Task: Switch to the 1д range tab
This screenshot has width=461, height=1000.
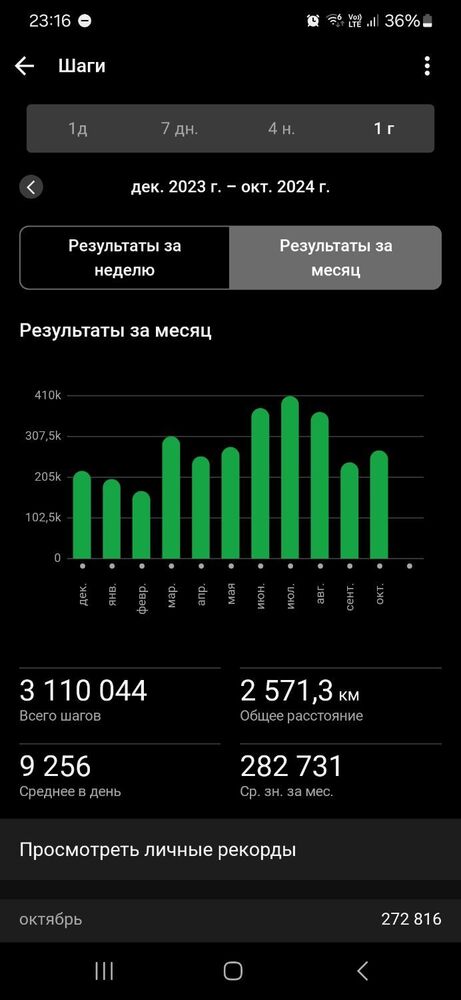Action: click(x=77, y=129)
